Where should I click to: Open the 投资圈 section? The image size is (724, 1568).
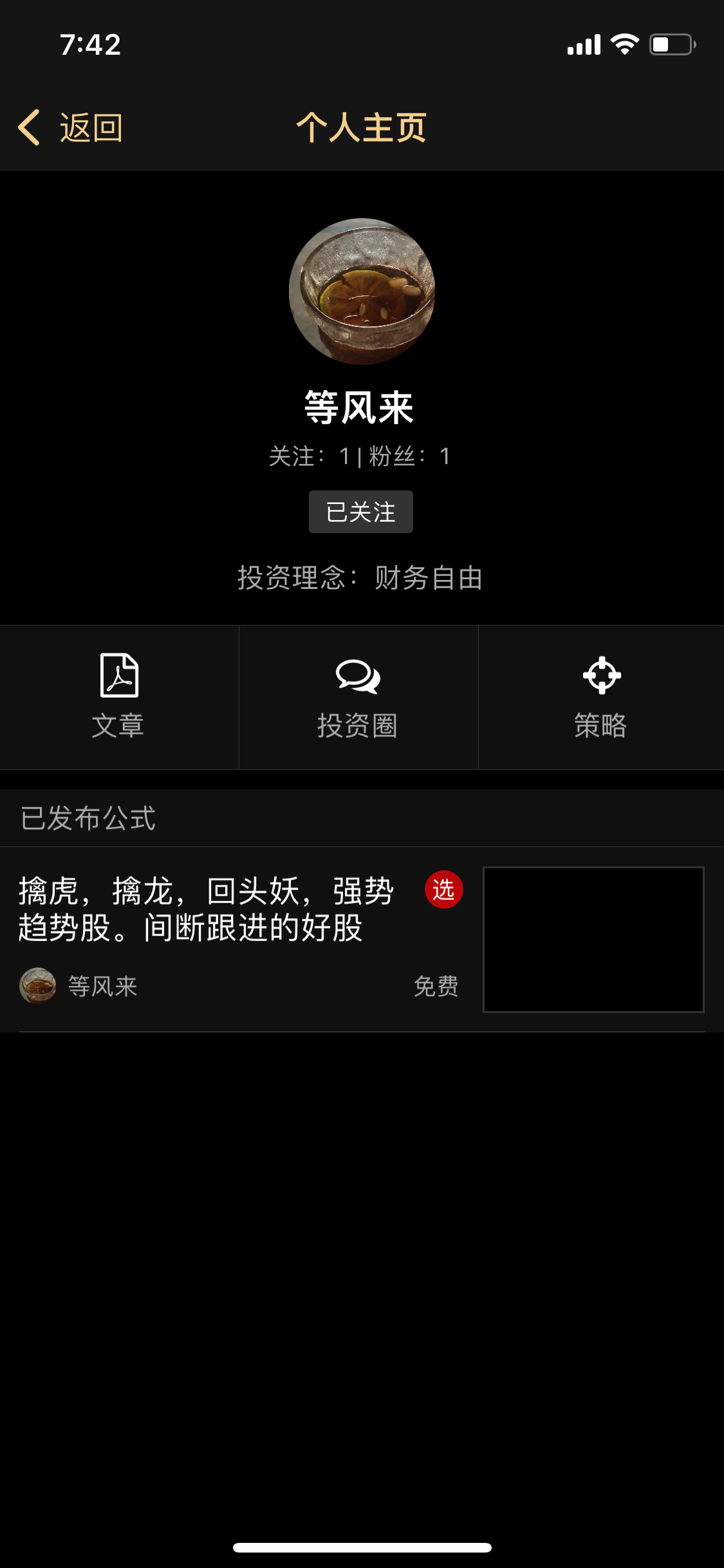(x=358, y=697)
